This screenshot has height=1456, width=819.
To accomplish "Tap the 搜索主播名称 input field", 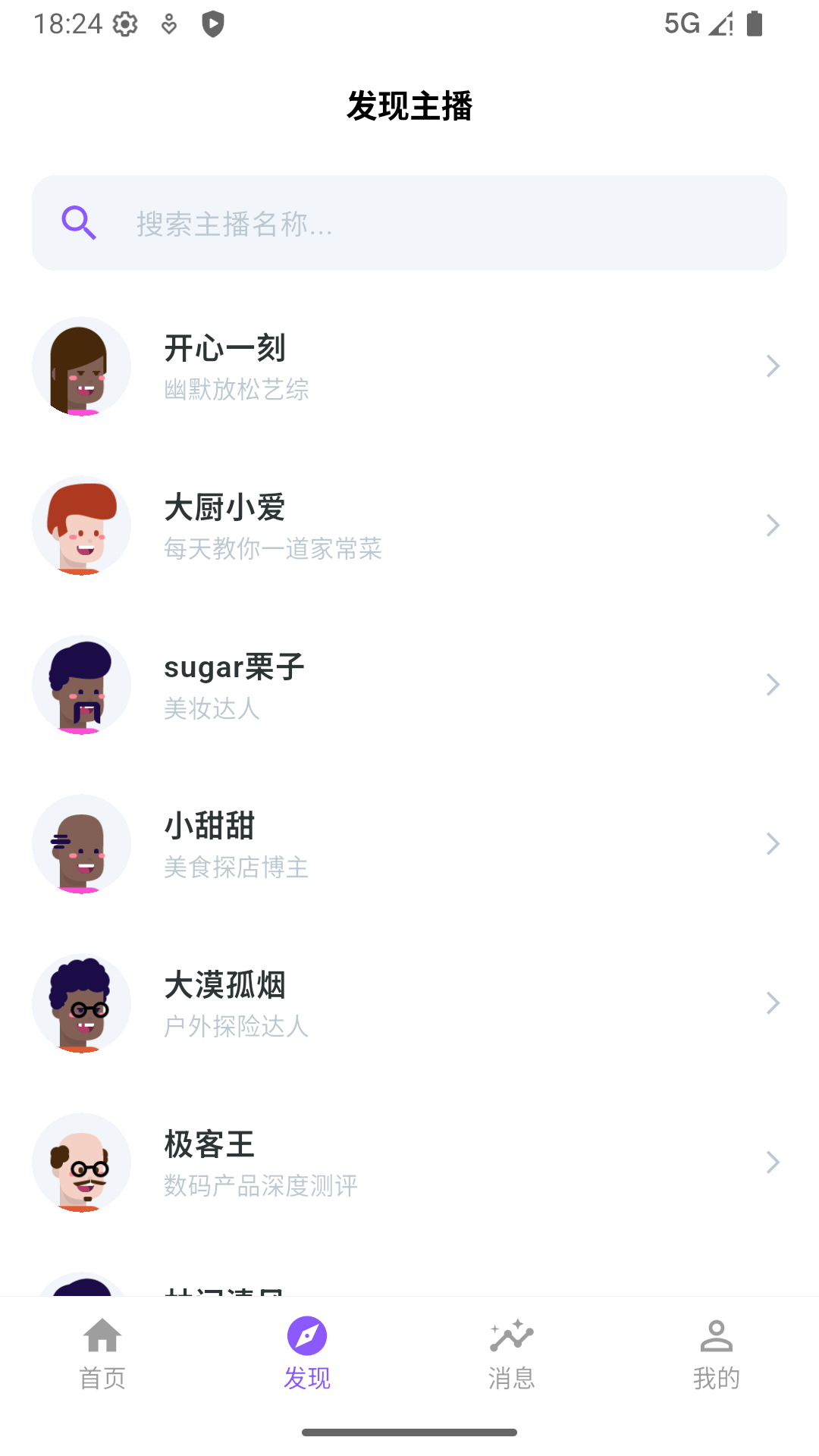I will point(409,222).
